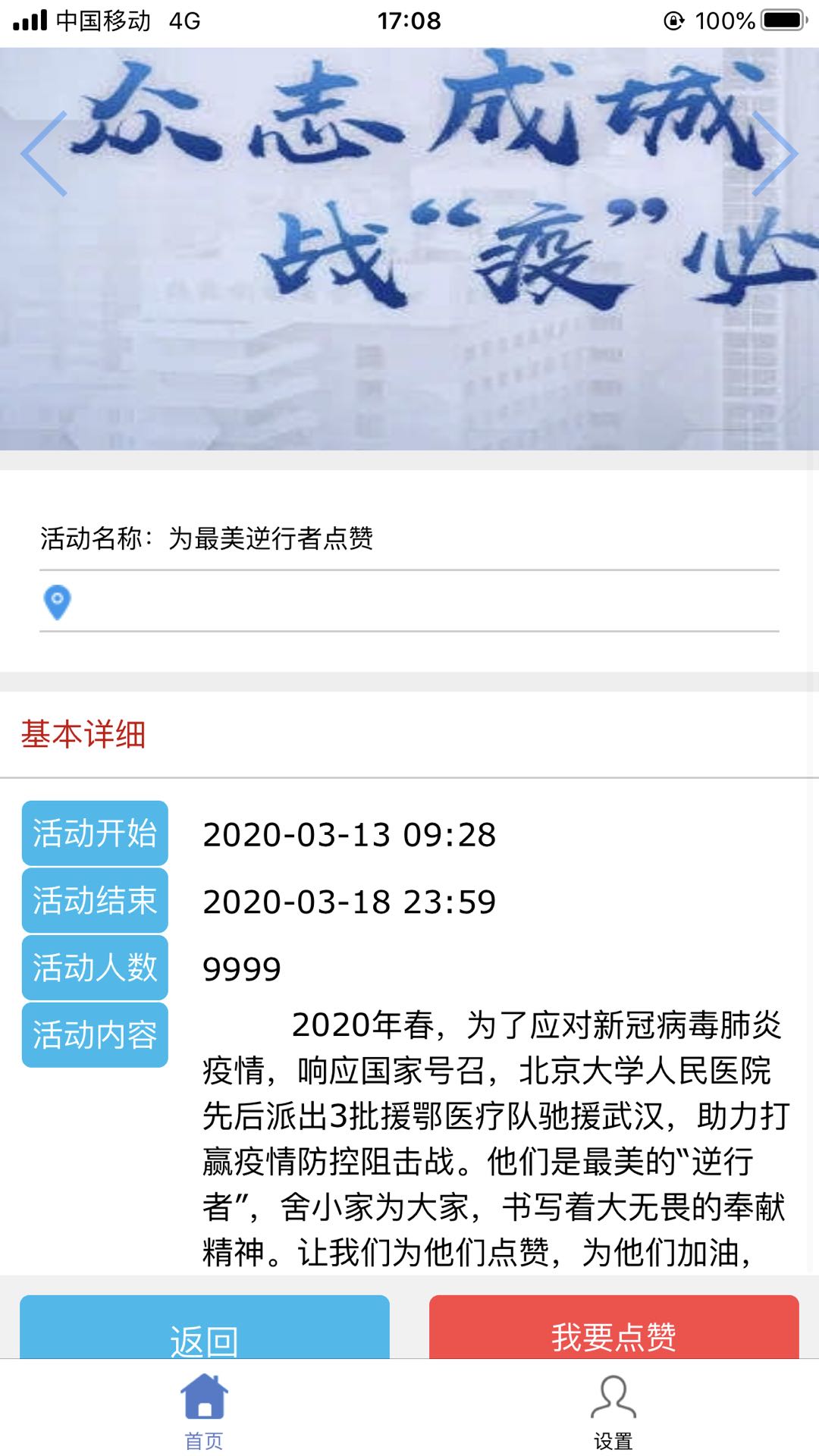Tap the blue location pin icon
This screenshot has width=819, height=1456.
click(x=58, y=602)
